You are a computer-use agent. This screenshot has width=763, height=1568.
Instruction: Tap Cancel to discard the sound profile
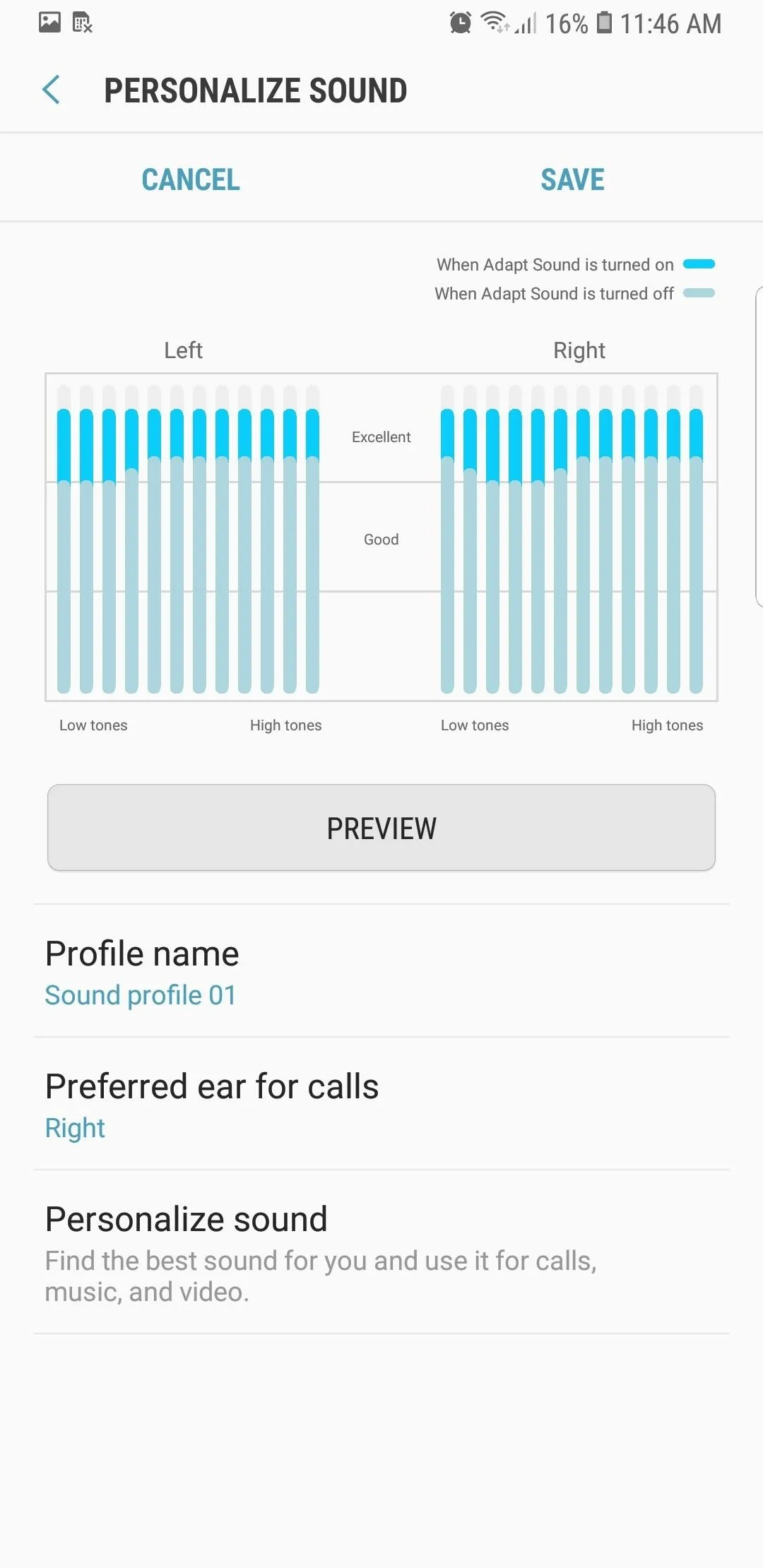point(191,179)
